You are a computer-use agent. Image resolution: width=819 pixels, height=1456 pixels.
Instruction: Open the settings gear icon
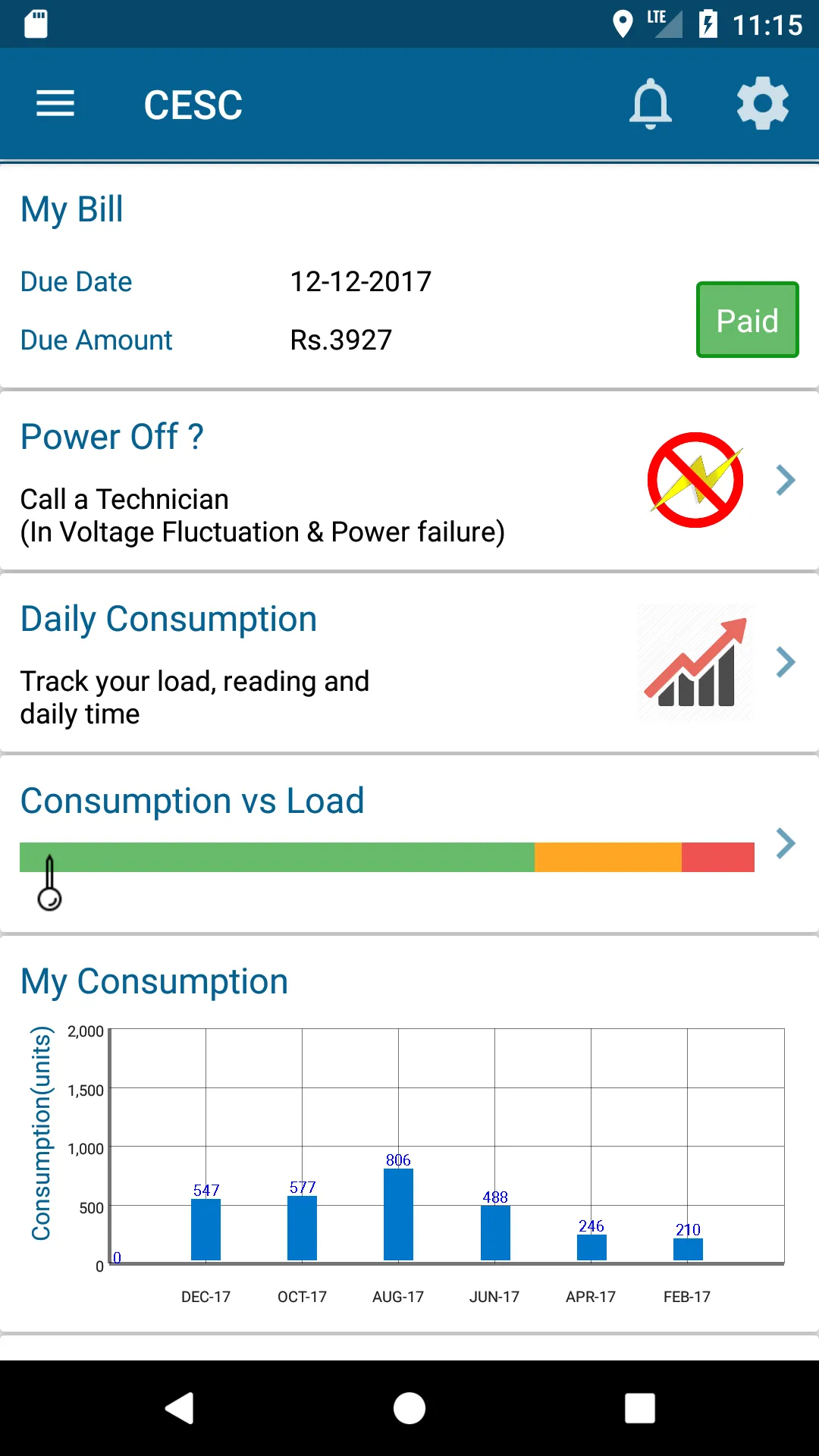[x=762, y=103]
